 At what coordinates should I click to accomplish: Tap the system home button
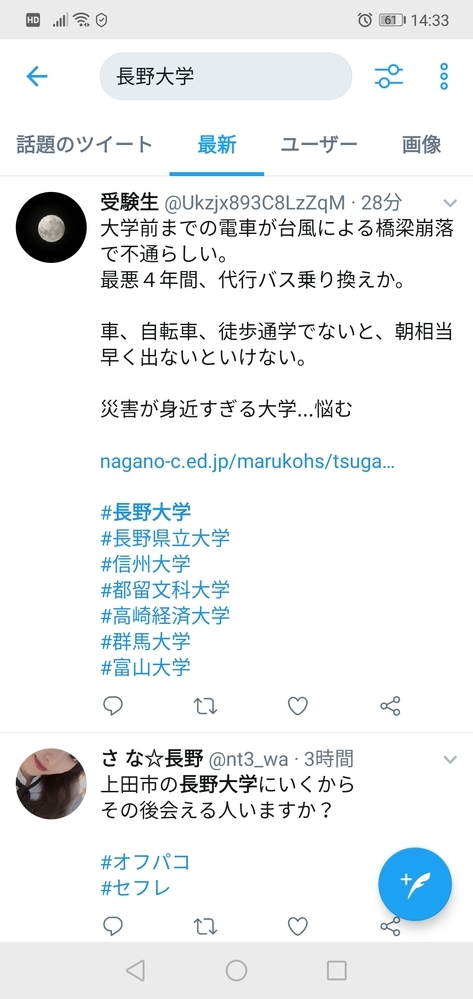(236, 970)
